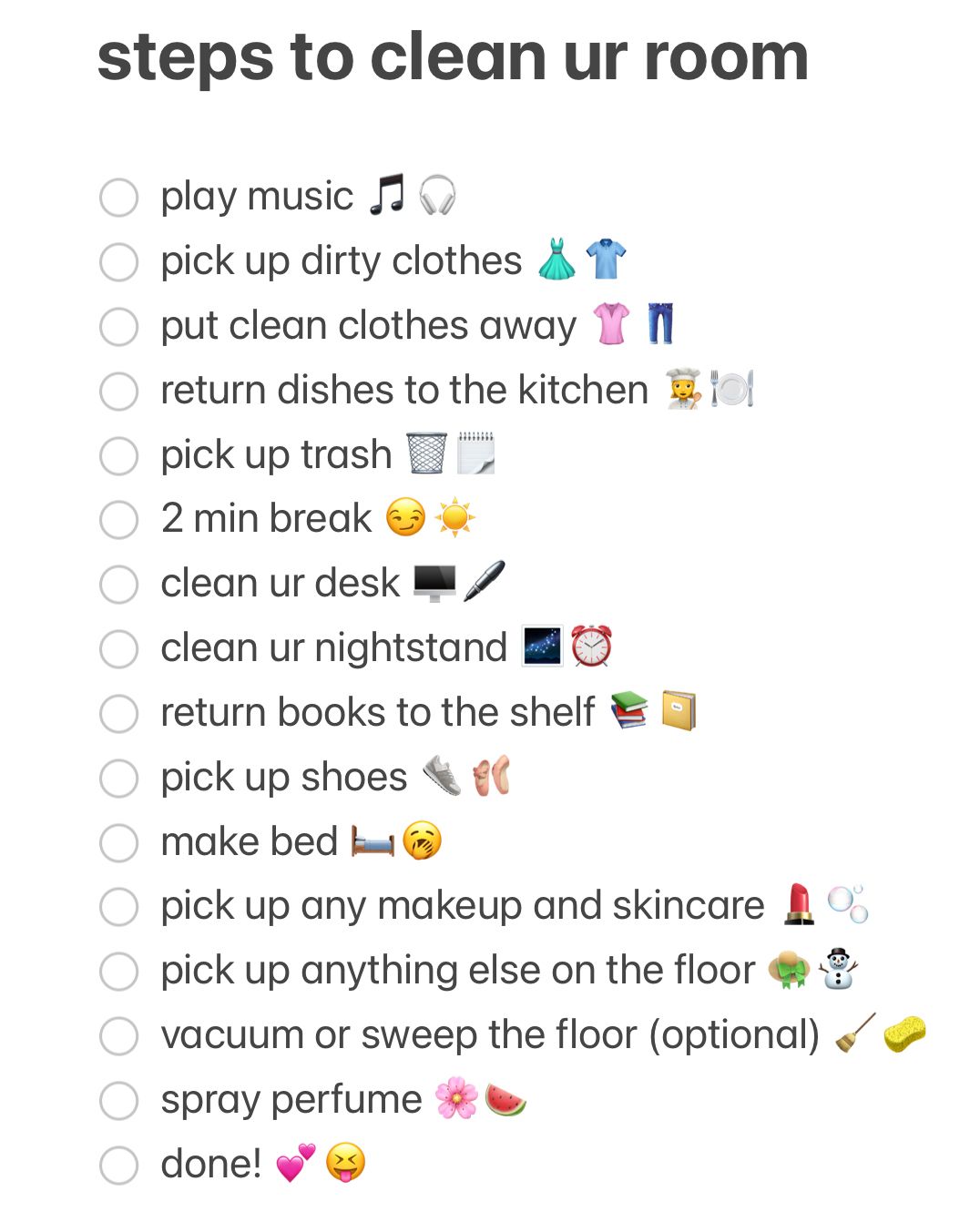Mark spray perfume as done
Image resolution: width=980 pixels, height=1222 pixels.
click(x=118, y=1101)
